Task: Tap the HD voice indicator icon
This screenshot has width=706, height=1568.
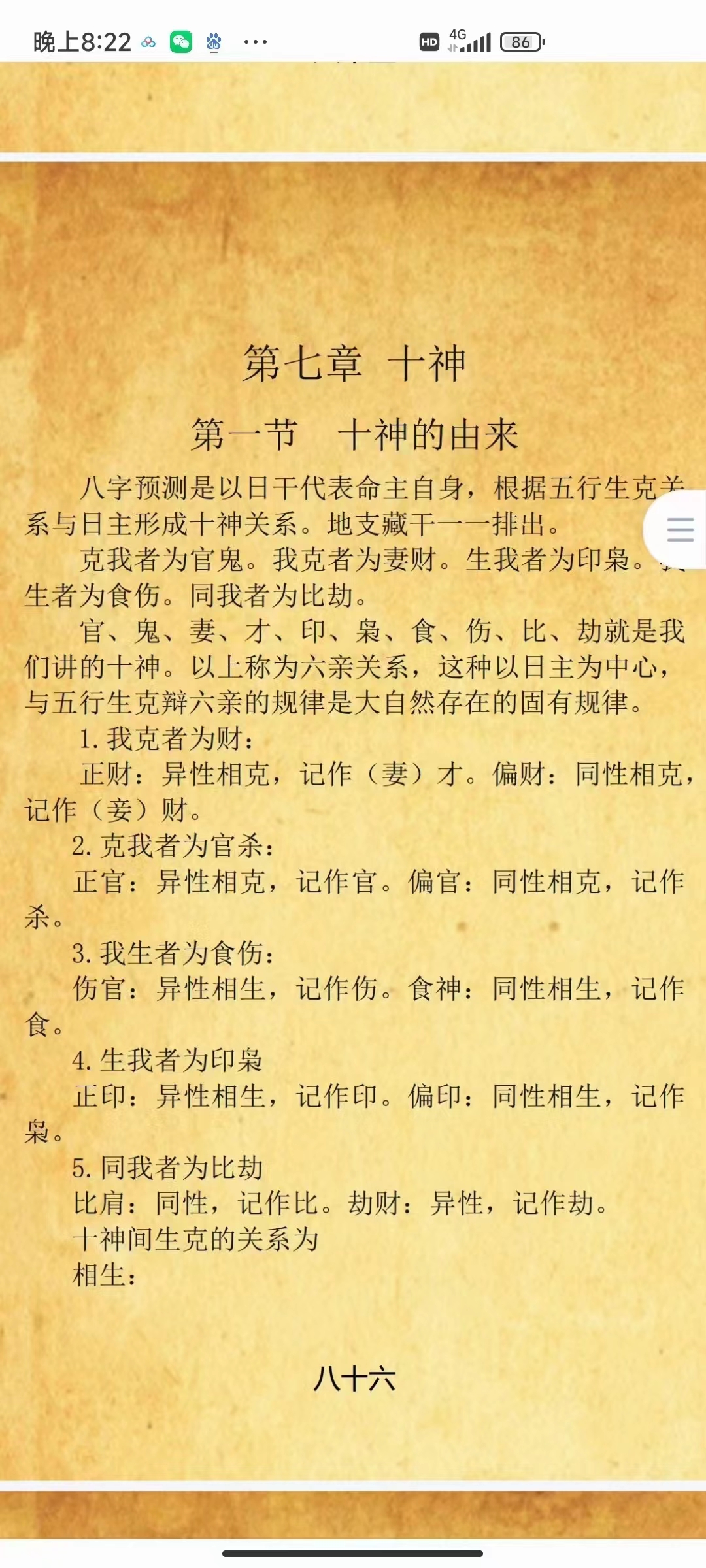Action: 429,41
